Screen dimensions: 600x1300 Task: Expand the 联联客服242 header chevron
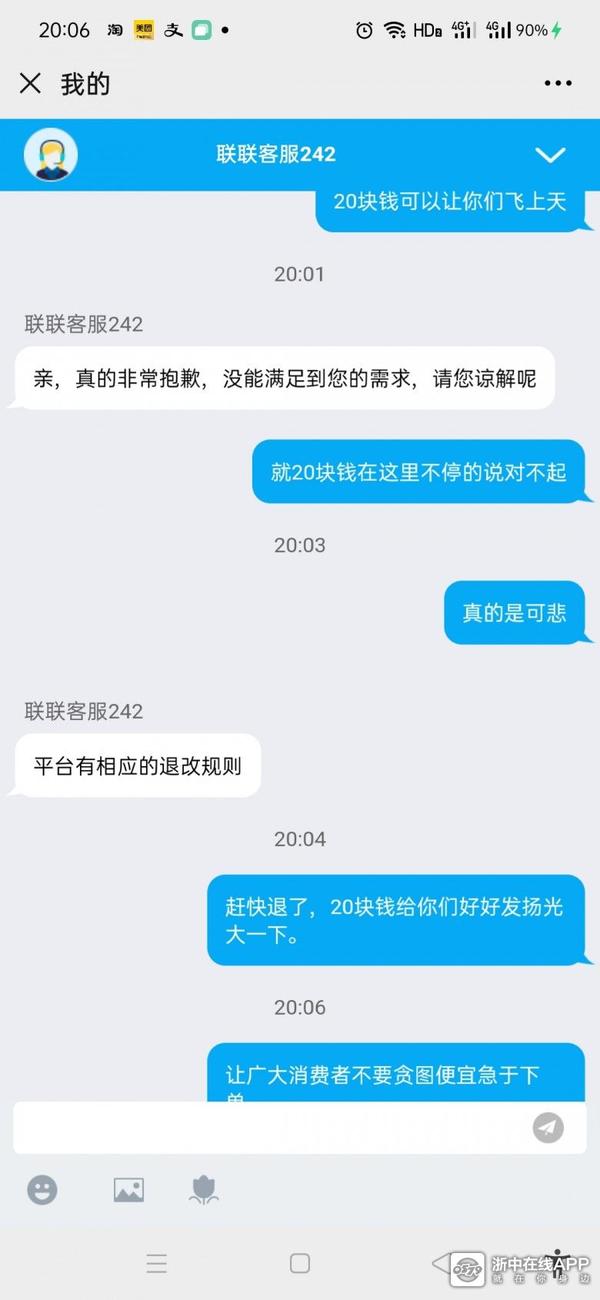point(550,154)
